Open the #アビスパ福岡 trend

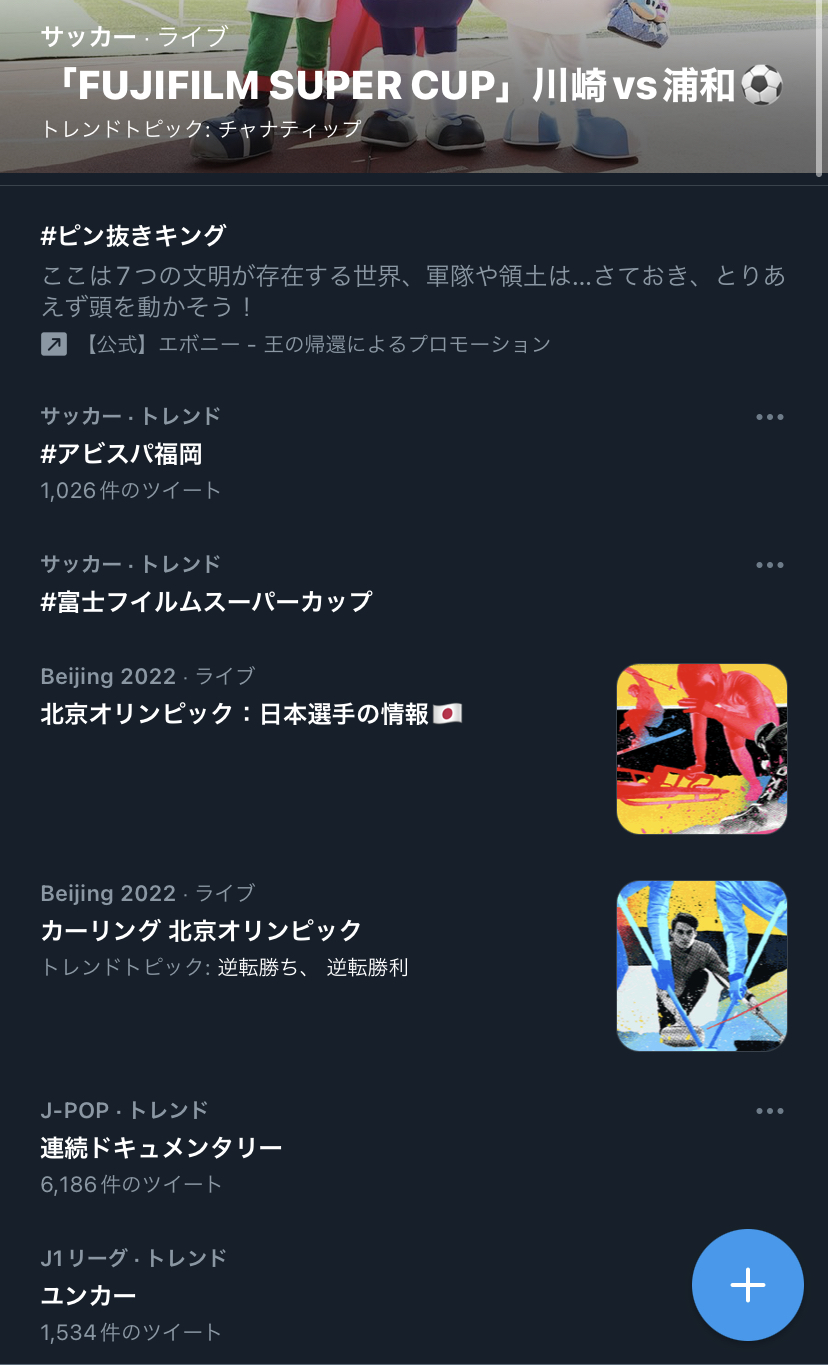coord(122,454)
